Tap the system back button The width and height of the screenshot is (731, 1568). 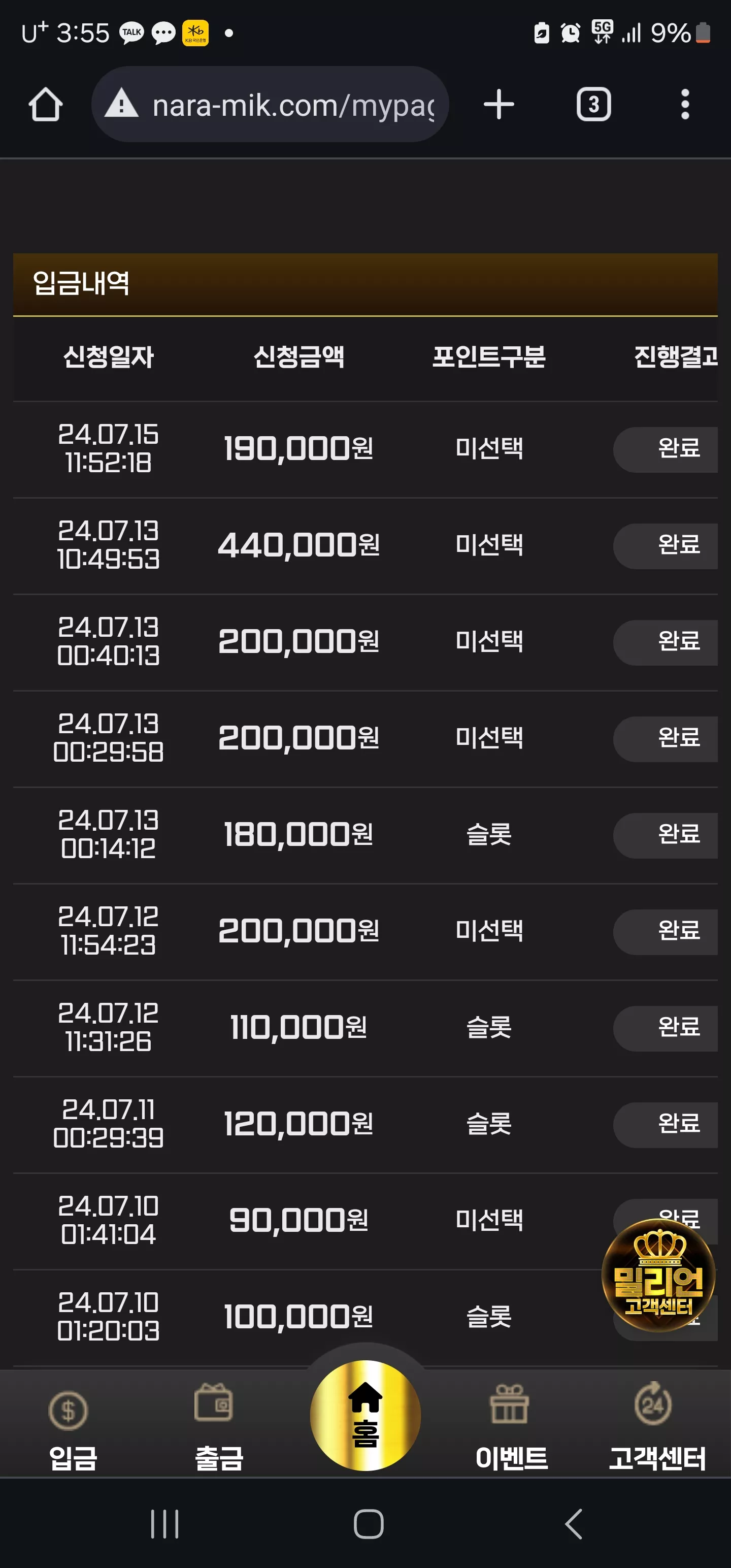pos(573,1524)
